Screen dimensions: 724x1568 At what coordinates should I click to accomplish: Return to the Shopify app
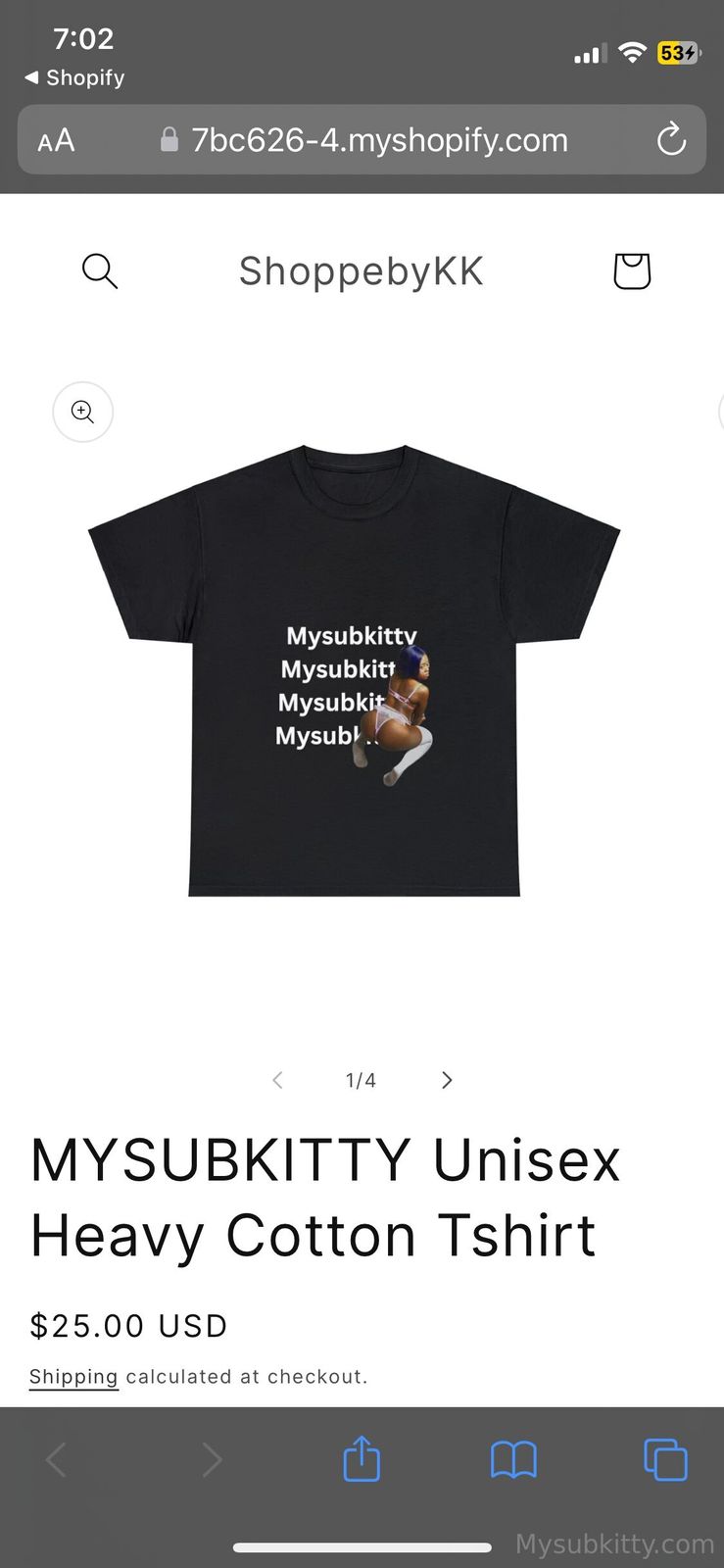tap(74, 77)
